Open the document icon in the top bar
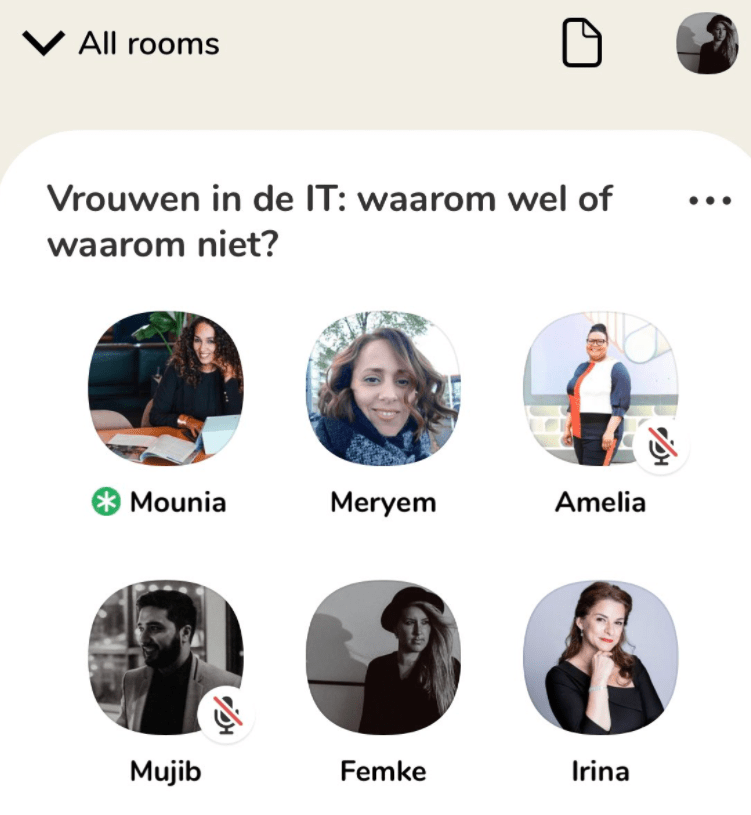 [582, 44]
